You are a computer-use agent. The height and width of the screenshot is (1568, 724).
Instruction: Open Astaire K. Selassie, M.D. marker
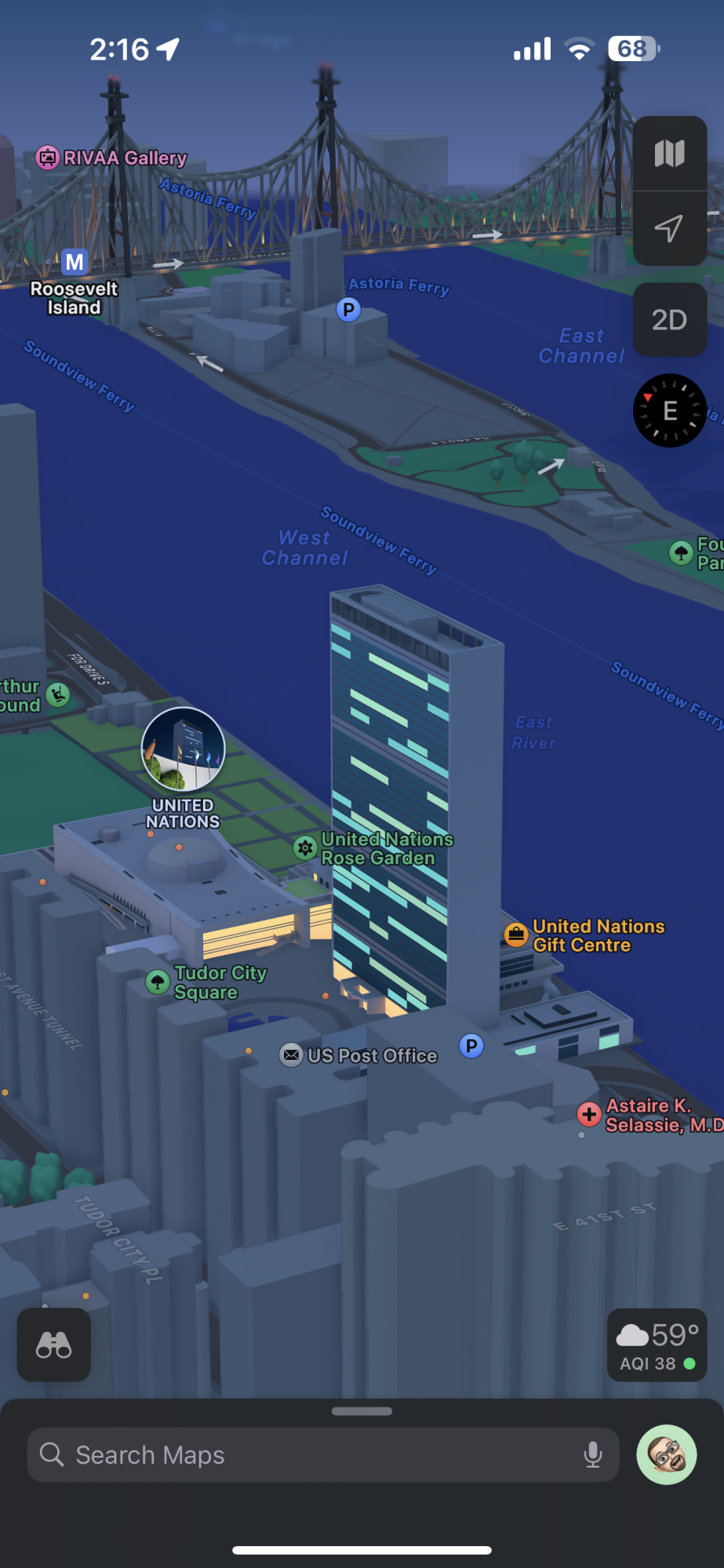pyautogui.click(x=589, y=1114)
